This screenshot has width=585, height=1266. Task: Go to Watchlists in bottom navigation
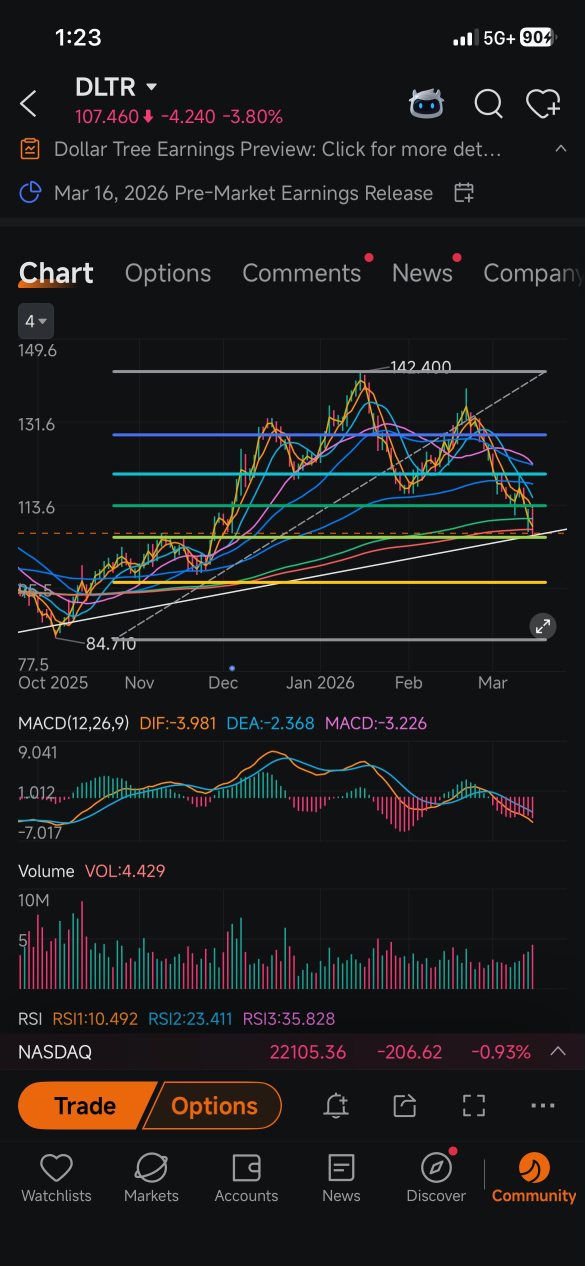(56, 1178)
